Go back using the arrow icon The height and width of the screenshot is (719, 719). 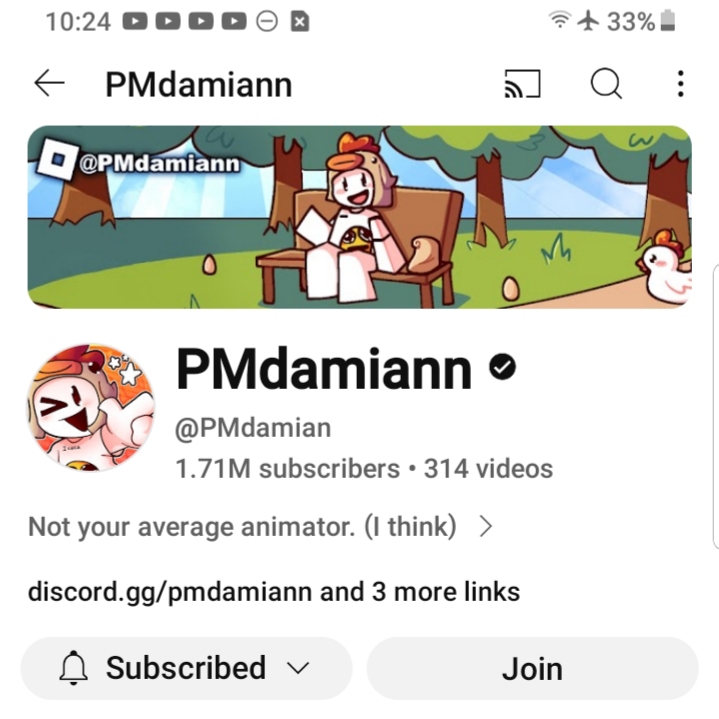pos(49,84)
